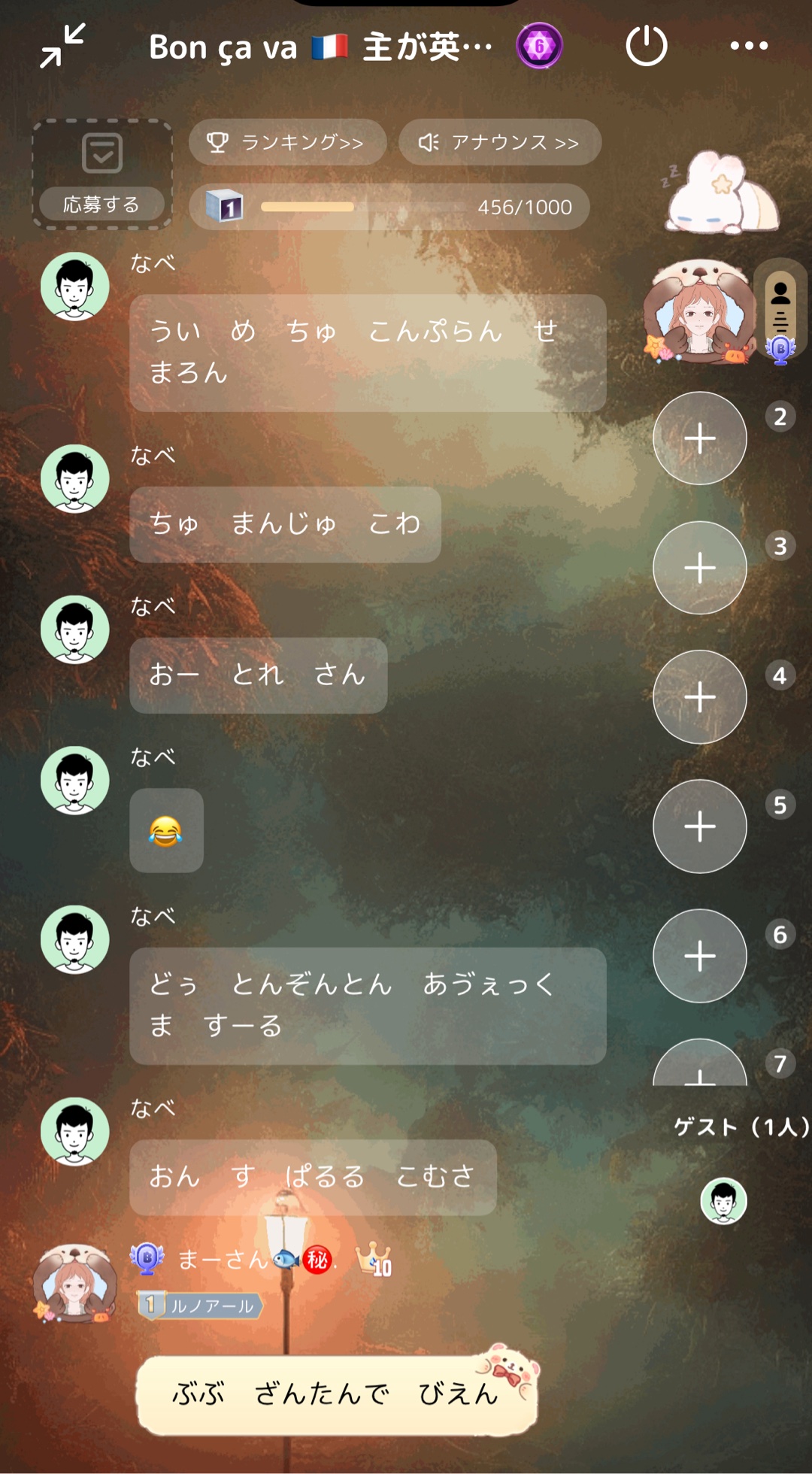812x1474 pixels.
Task: Tap the sleeping bunny sticker icon
Action: [720, 192]
